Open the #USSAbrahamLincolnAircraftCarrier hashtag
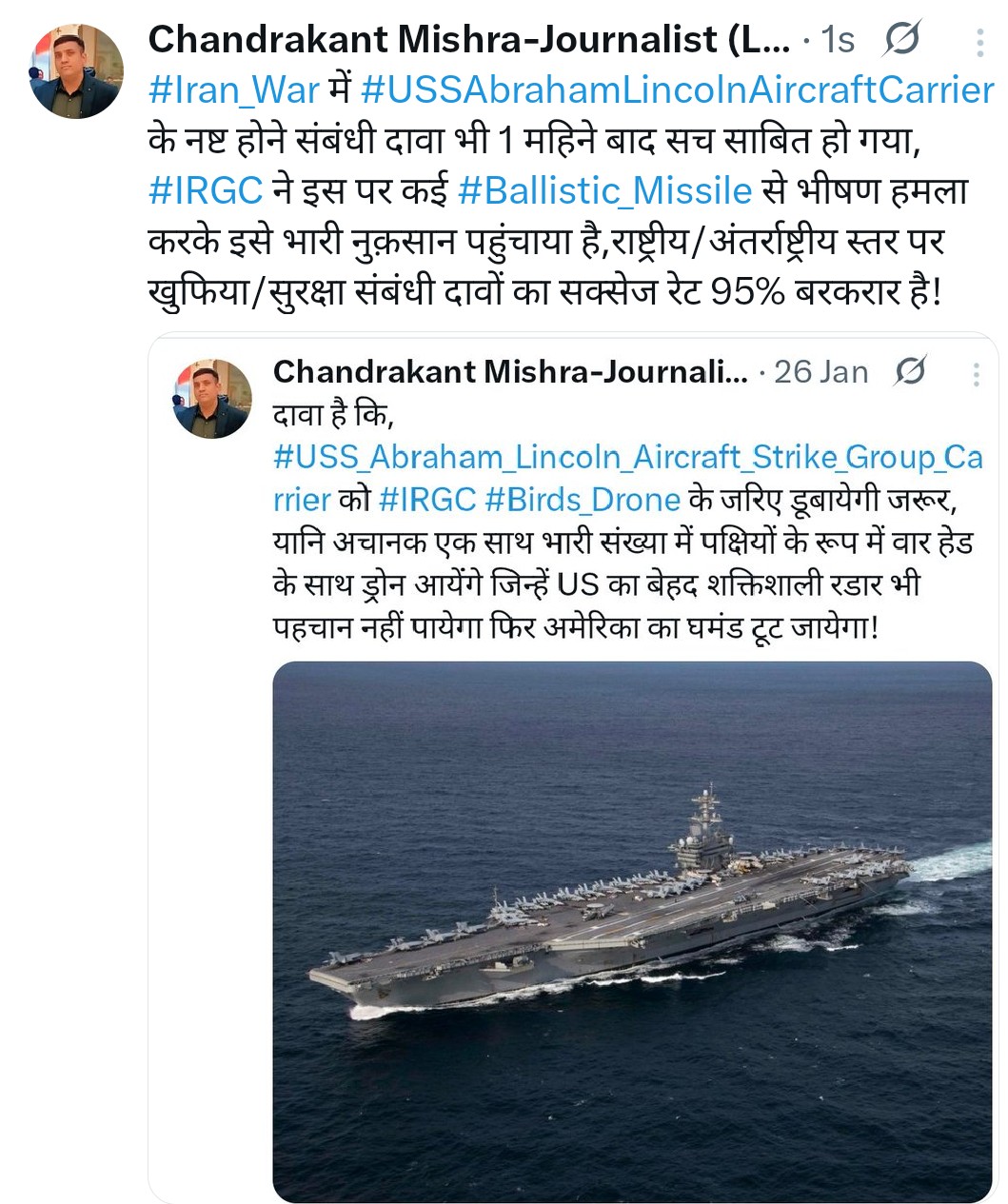Viewport: 1008px width, 1204px height. [678, 90]
